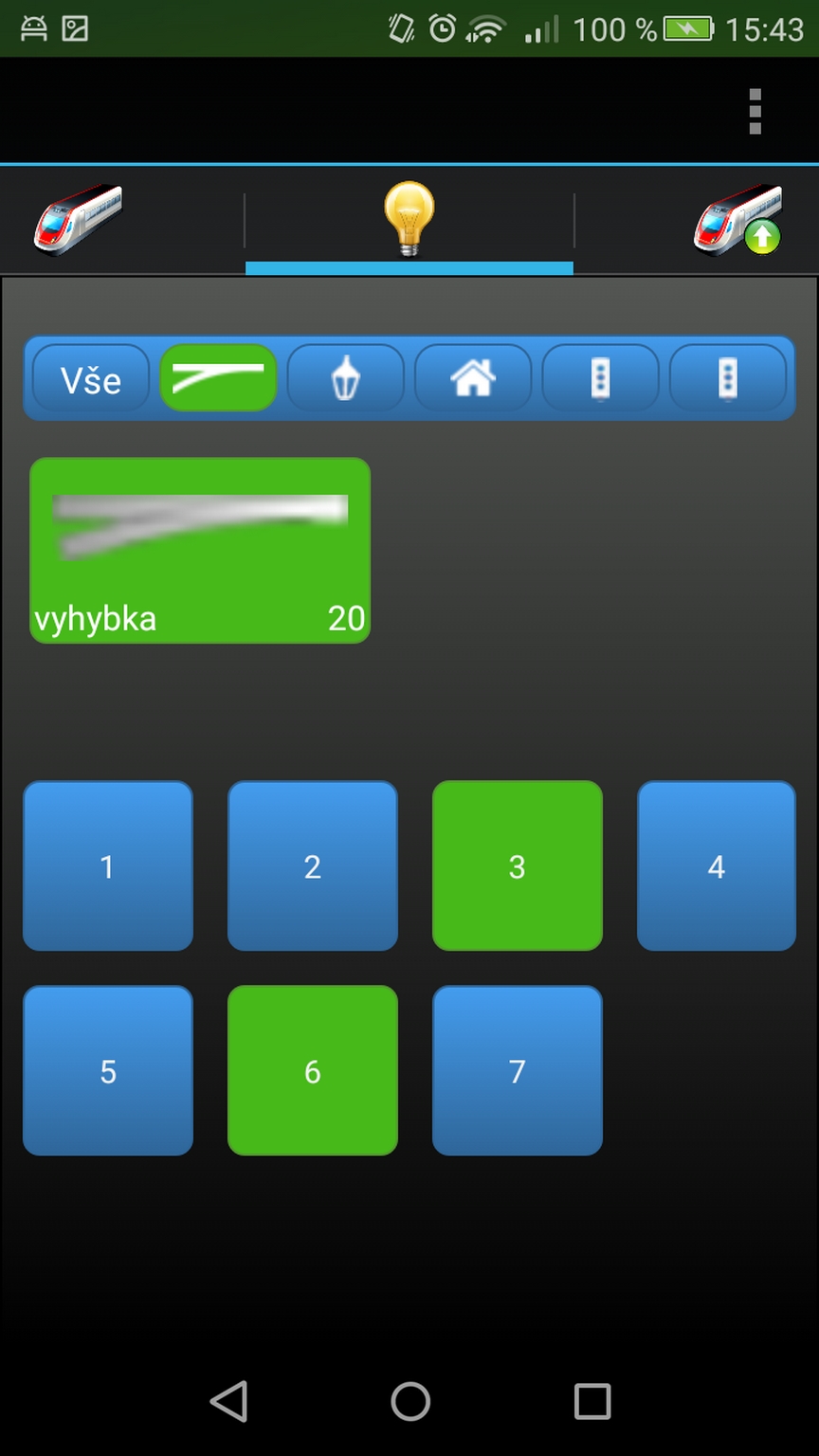Tap number button 2
Image resolution: width=819 pixels, height=1456 pixels.
pos(313,865)
